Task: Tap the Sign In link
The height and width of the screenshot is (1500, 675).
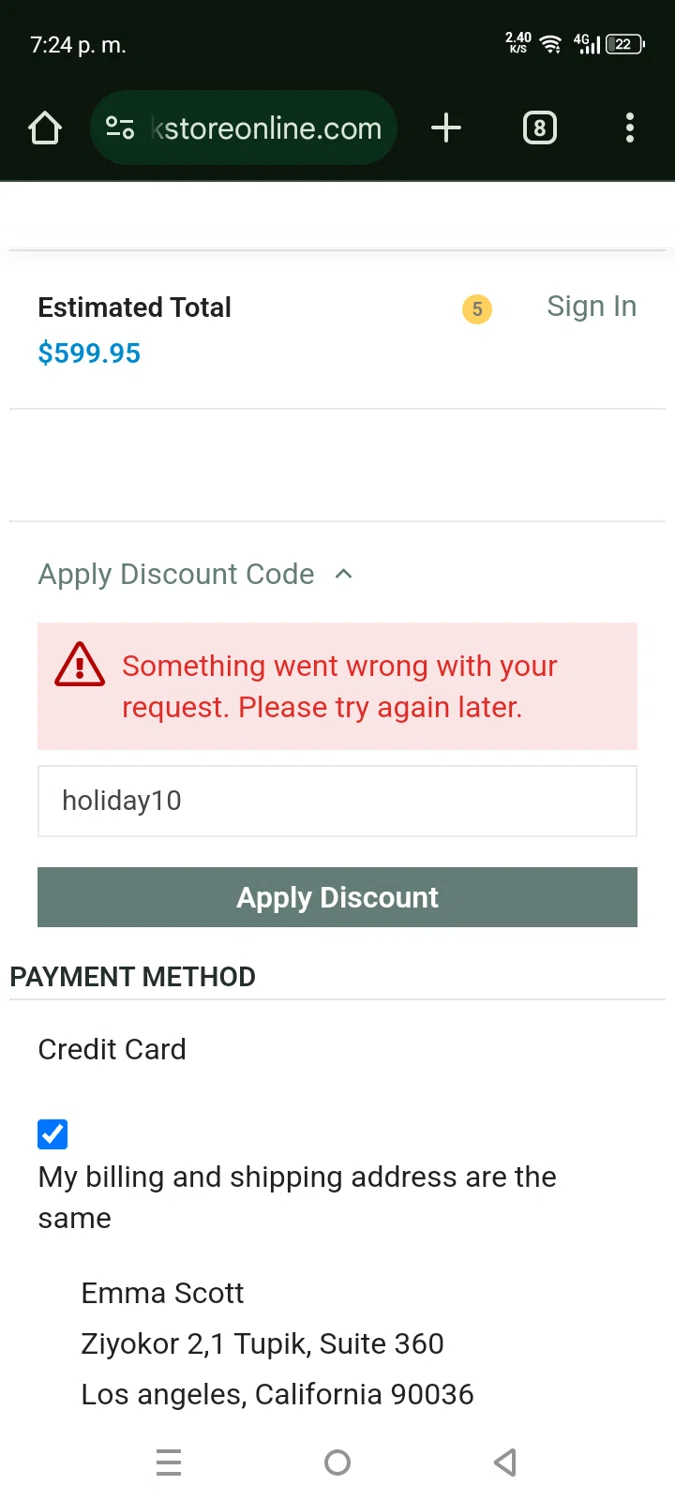Action: [x=591, y=307]
